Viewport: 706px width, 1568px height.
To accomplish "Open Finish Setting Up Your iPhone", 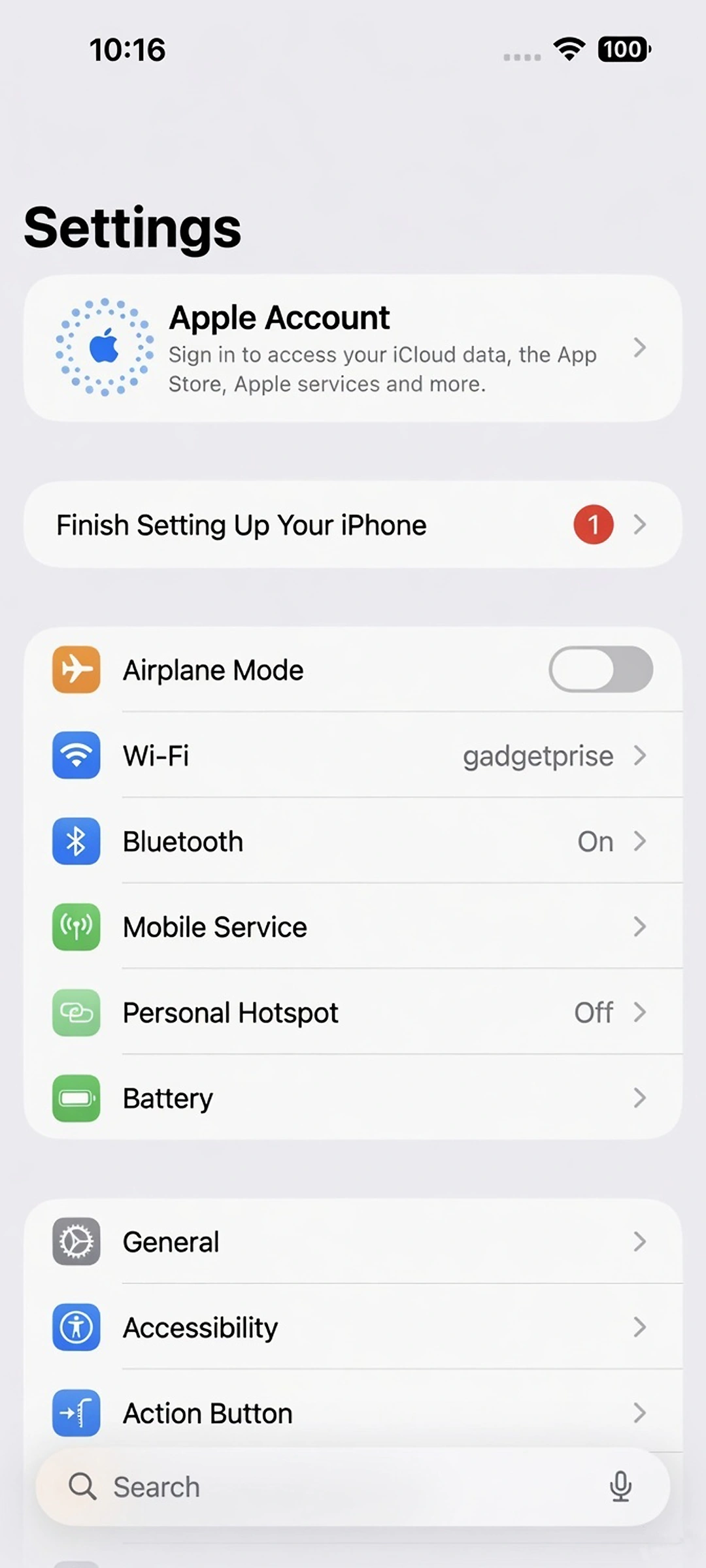I will pos(353,525).
